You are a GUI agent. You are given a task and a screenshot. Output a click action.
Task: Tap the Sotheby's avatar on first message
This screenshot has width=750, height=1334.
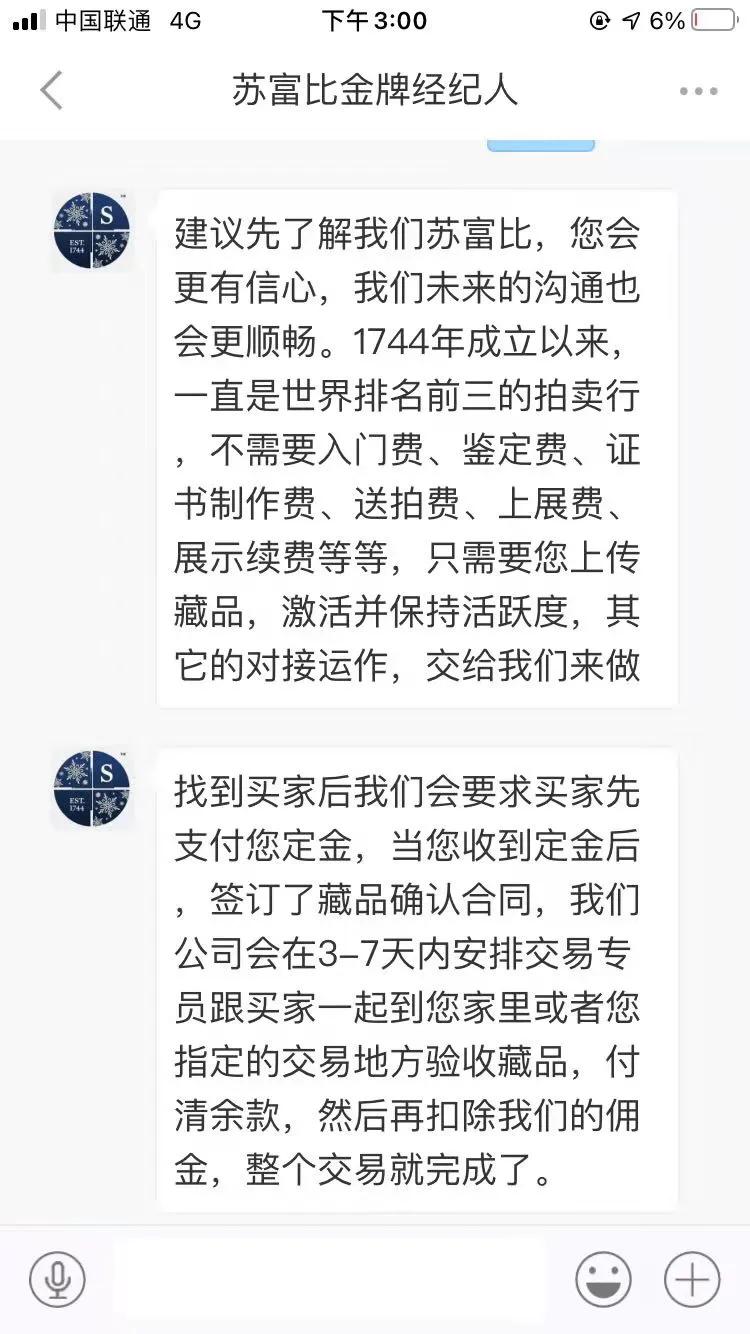click(x=92, y=231)
